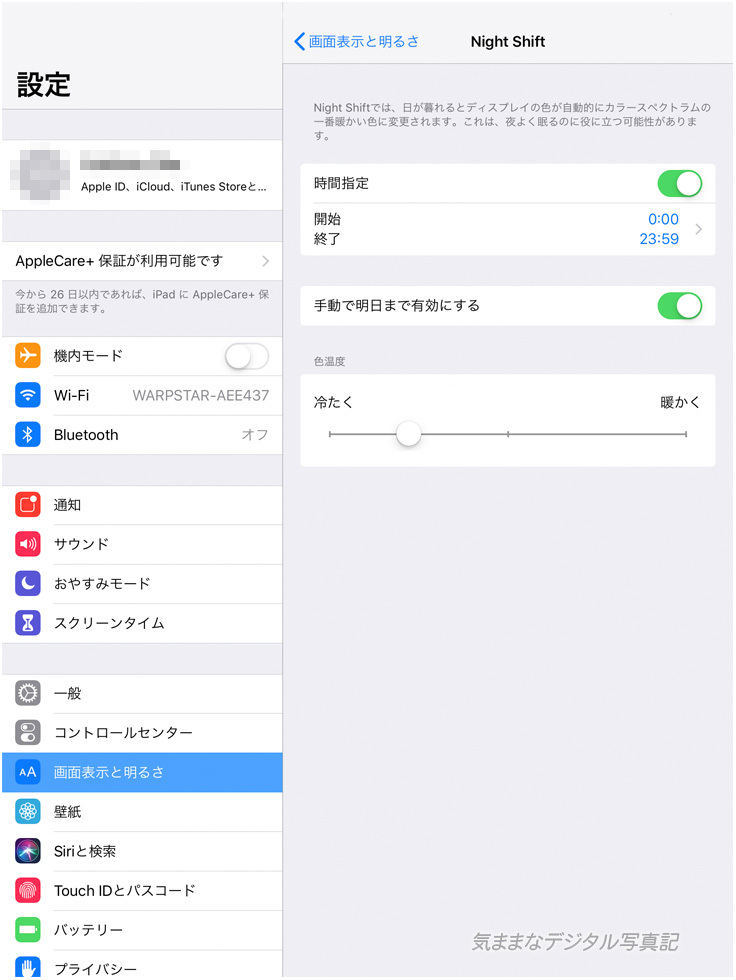Tap the 色温度 slider's warm end
Image resolution: width=736 pixels, height=980 pixels.
[684, 434]
